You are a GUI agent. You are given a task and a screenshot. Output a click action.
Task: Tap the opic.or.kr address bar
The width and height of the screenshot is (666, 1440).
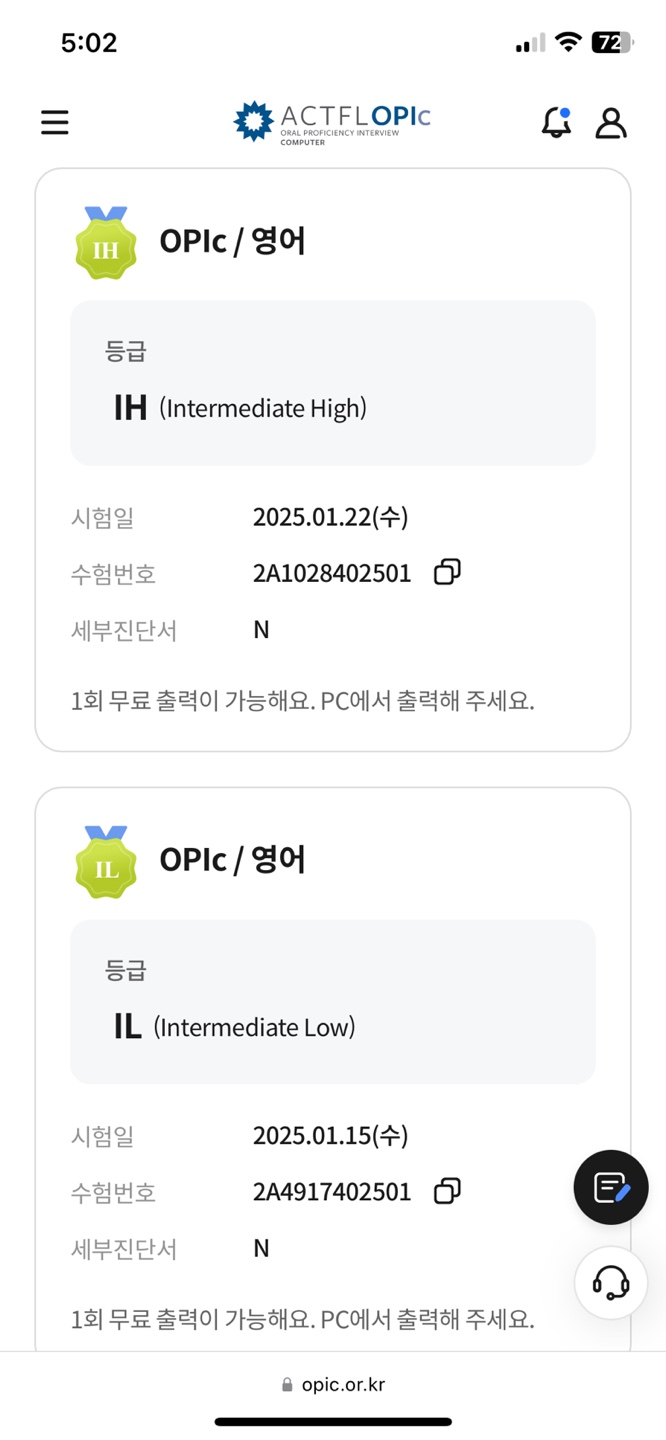(333, 1385)
